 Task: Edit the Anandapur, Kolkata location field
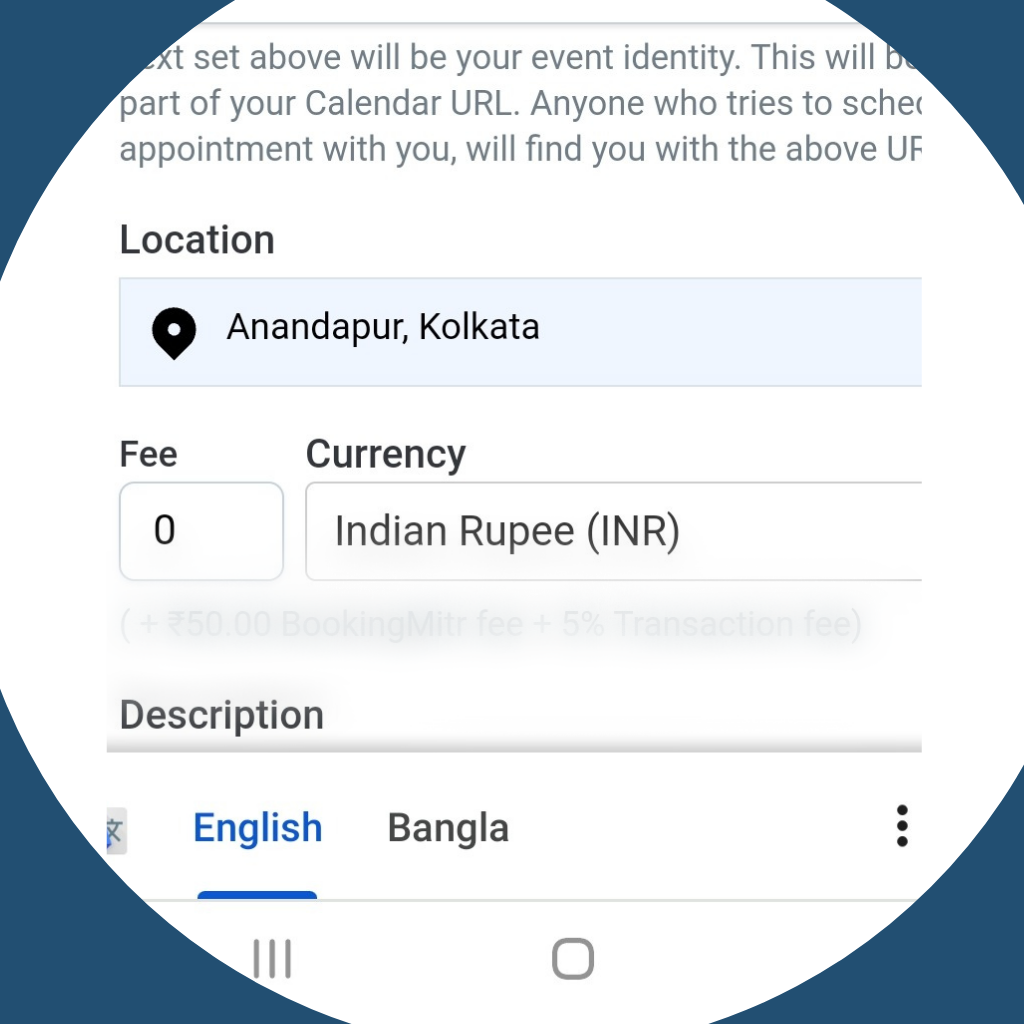[x=520, y=331]
